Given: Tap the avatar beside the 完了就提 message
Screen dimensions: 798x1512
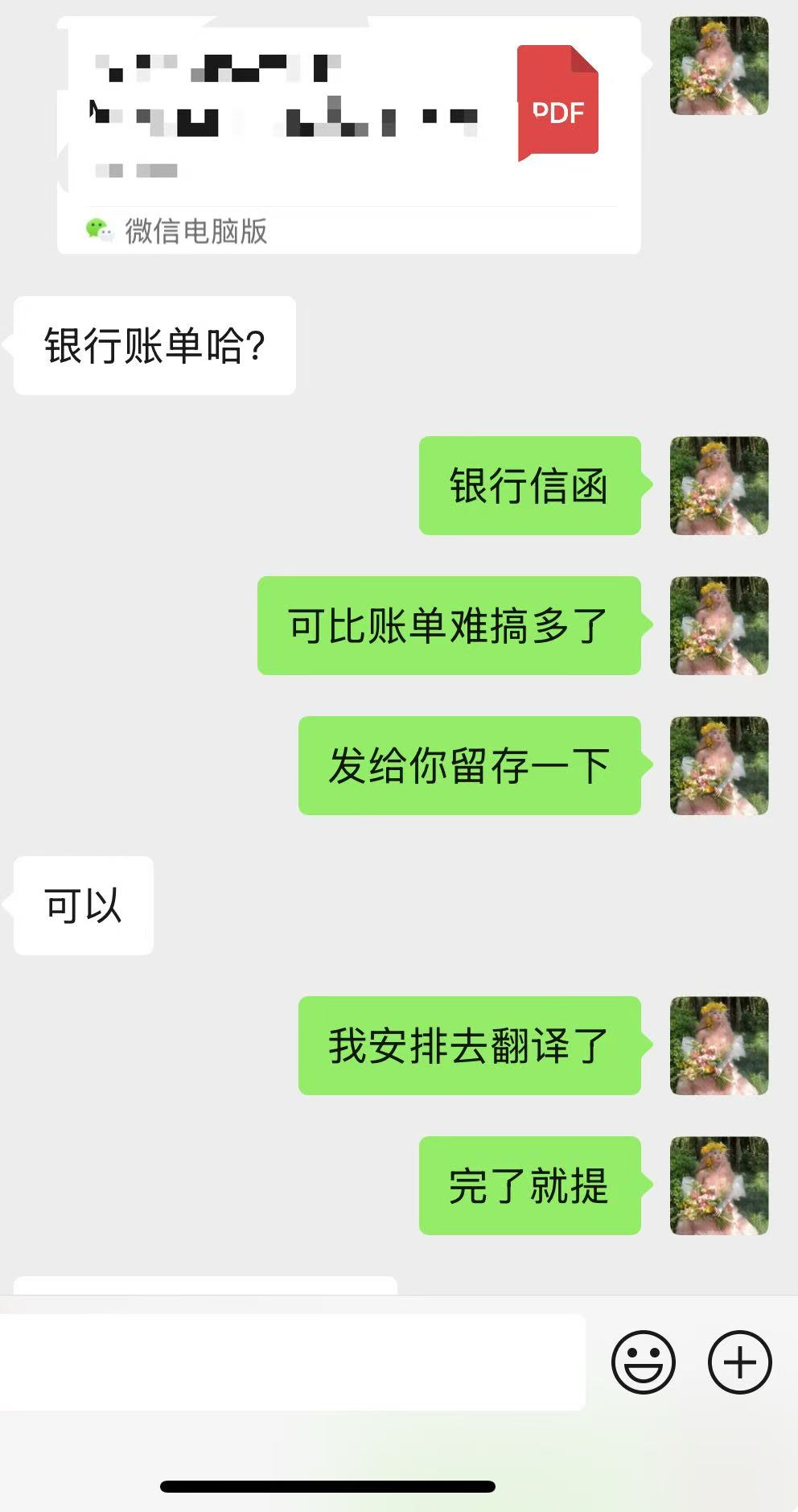Looking at the screenshot, I should tap(719, 1185).
